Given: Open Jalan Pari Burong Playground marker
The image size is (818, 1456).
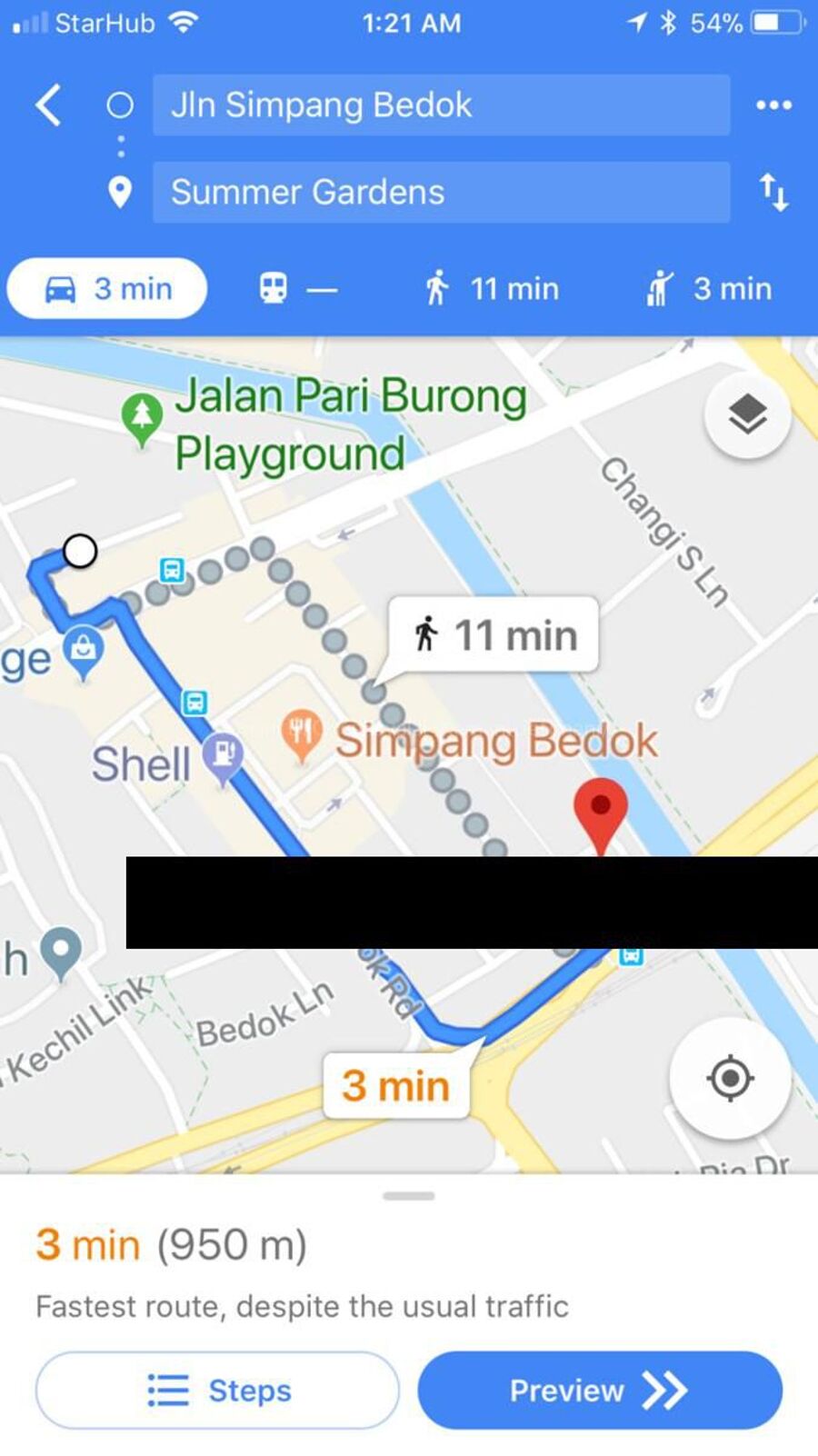Looking at the screenshot, I should (142, 416).
